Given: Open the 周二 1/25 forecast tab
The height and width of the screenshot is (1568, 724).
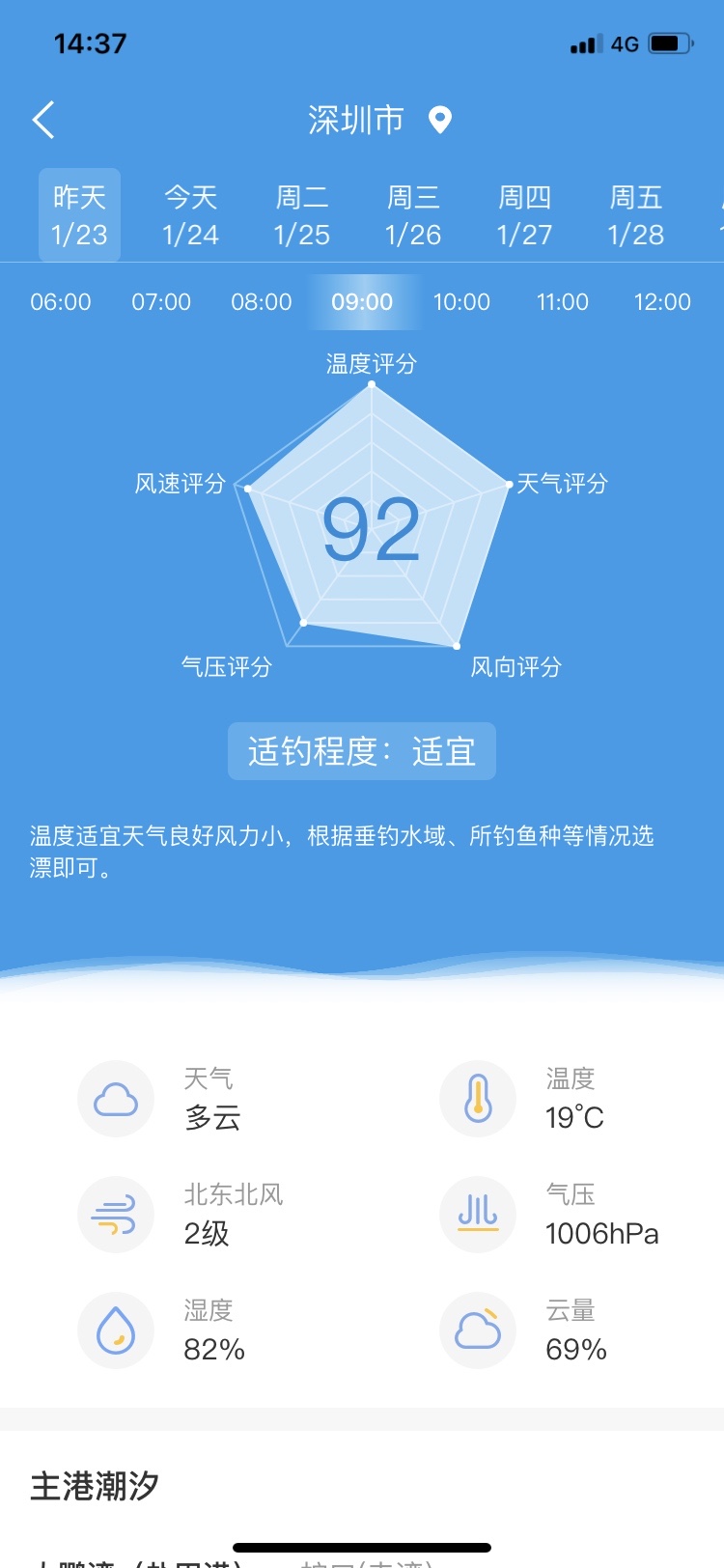Looking at the screenshot, I should [x=301, y=215].
